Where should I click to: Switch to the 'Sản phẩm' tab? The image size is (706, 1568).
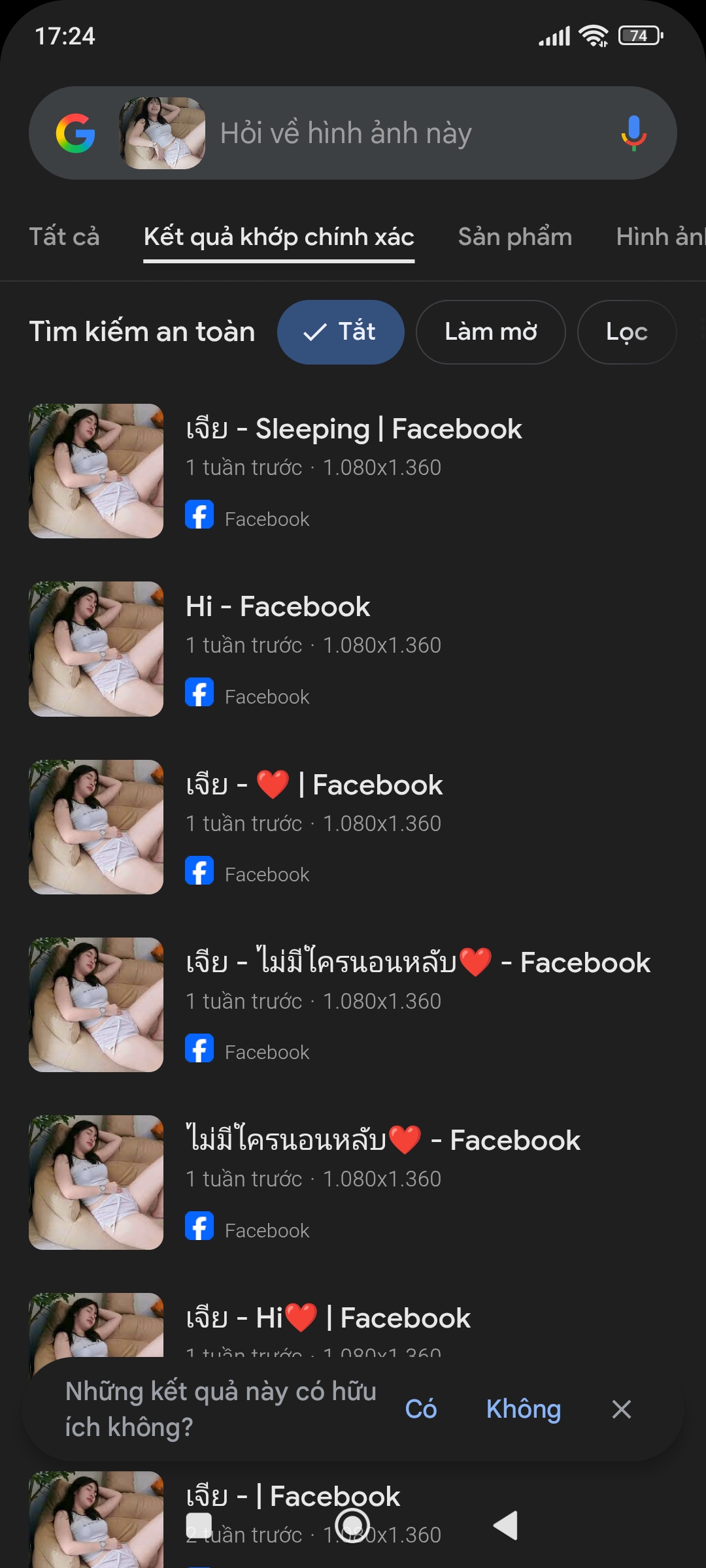(514, 237)
